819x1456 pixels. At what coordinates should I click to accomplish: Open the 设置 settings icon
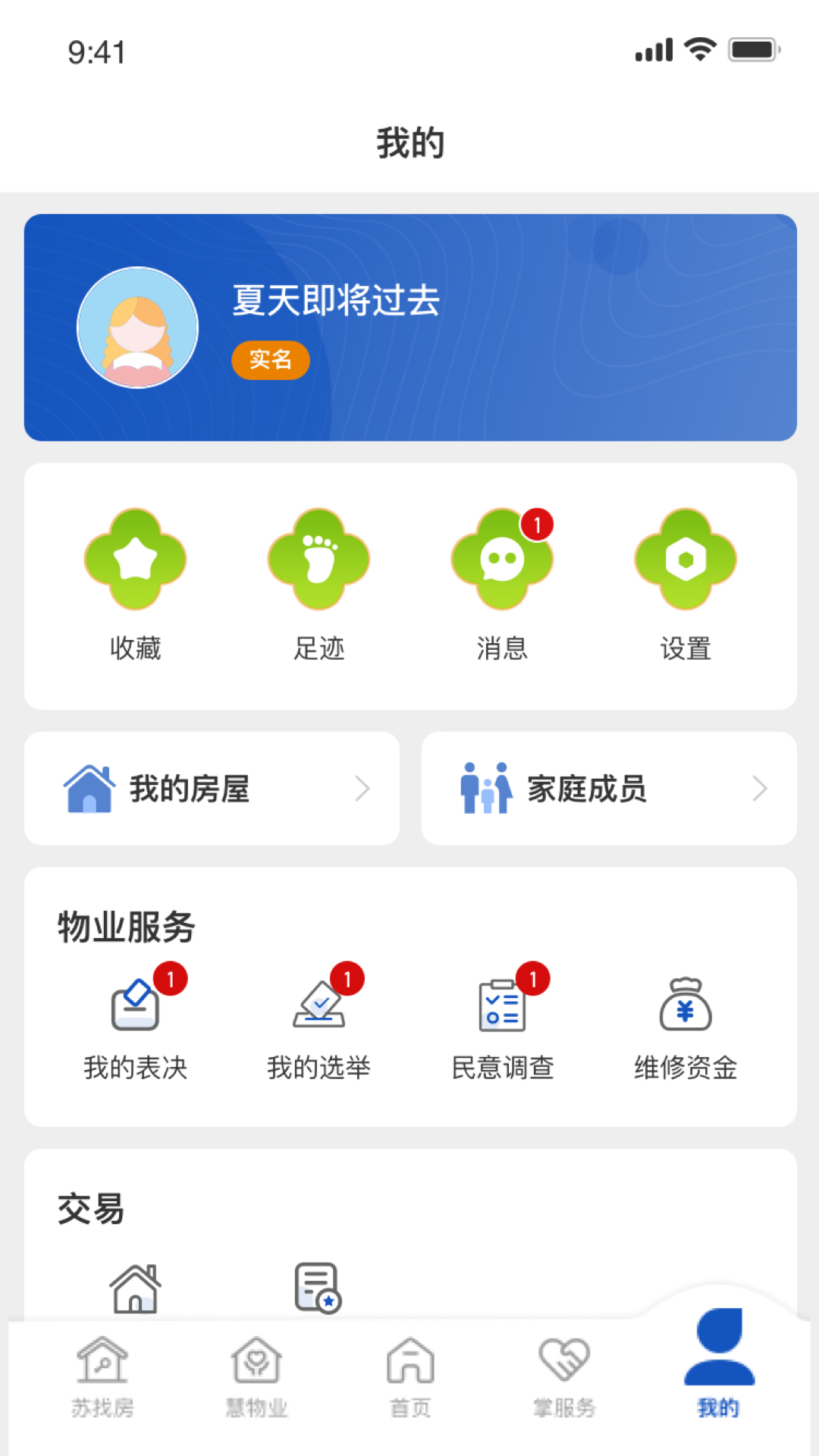pyautogui.click(x=684, y=559)
